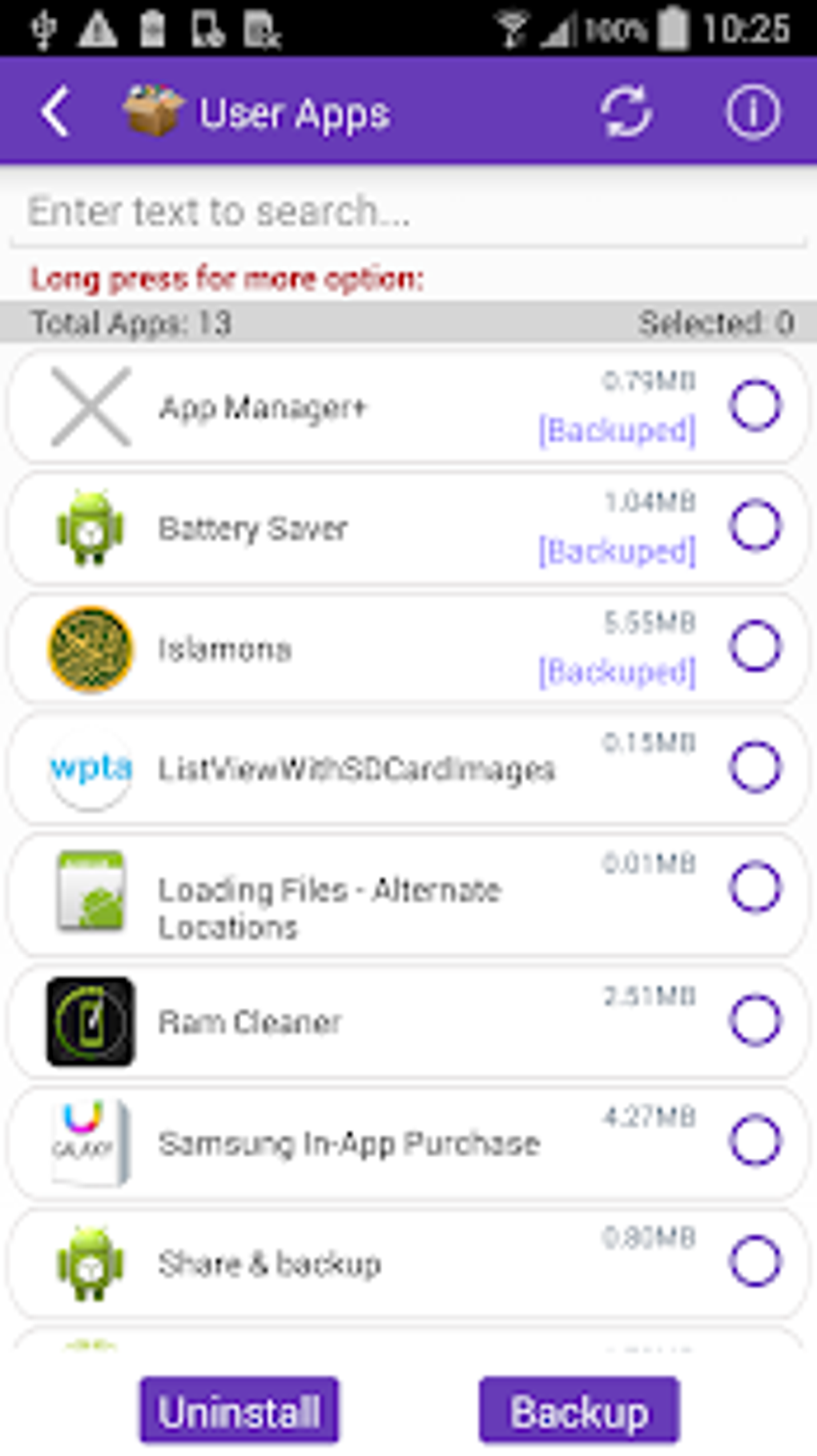Viewport: 817px width, 1456px height.
Task: Select the Share & backup circle
Action: click(x=755, y=1261)
